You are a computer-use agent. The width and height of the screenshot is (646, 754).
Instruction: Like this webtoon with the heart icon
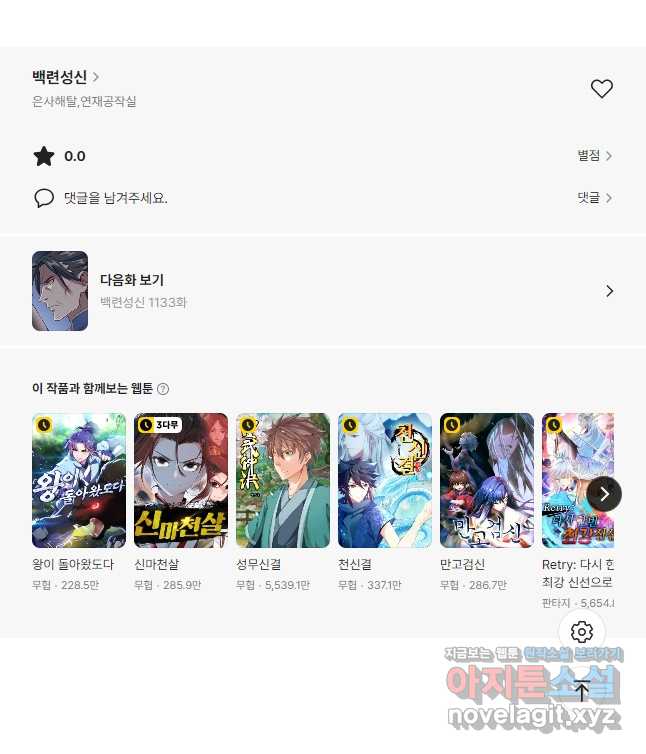pyautogui.click(x=601, y=89)
